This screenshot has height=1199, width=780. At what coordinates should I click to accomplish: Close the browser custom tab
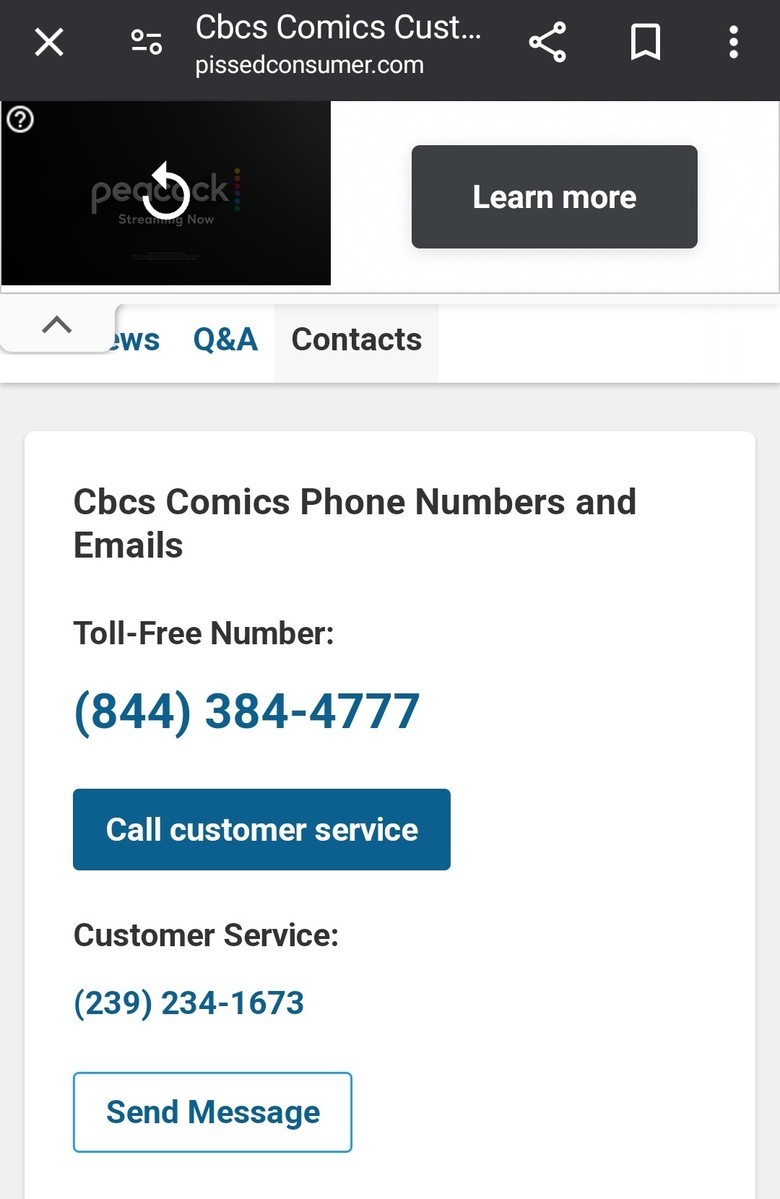click(49, 42)
